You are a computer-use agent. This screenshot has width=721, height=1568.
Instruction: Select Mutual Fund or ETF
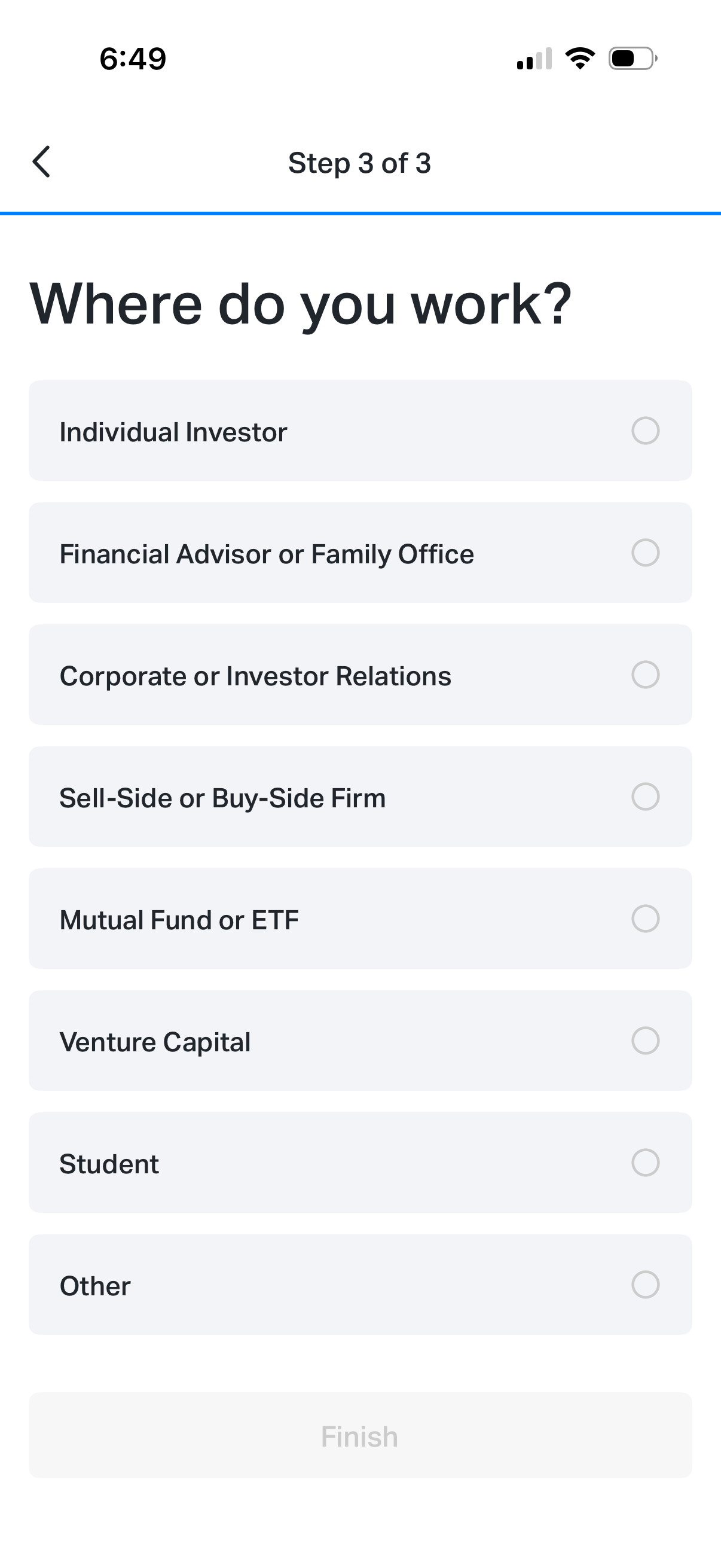tap(360, 920)
